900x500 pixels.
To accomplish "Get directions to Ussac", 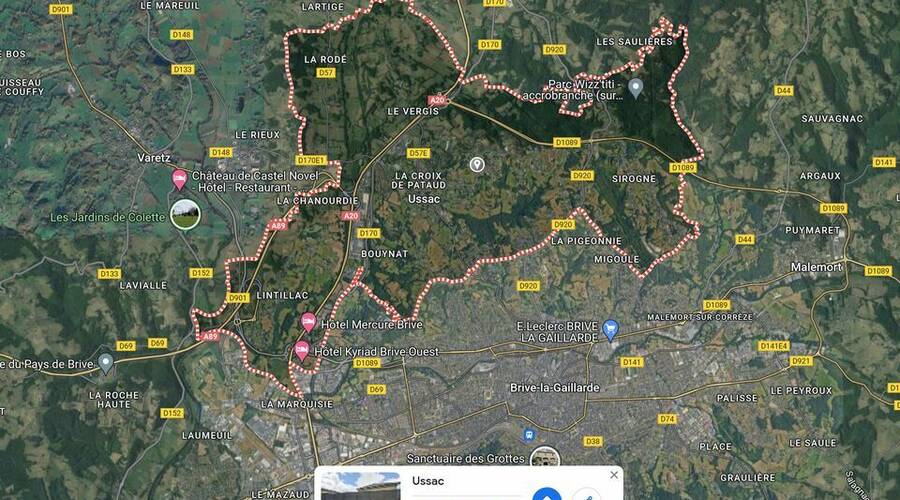I will pos(546,493).
